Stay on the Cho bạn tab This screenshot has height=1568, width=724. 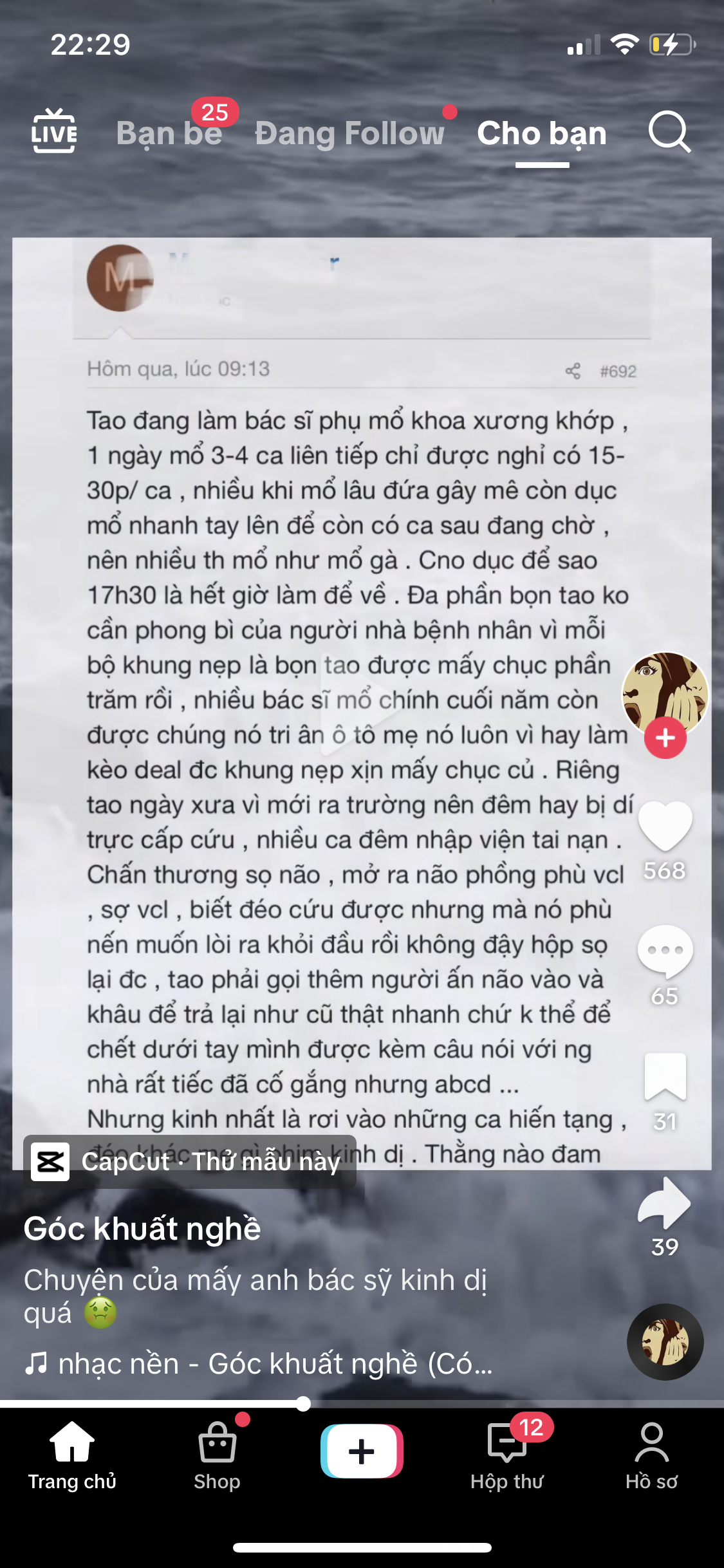541,135
